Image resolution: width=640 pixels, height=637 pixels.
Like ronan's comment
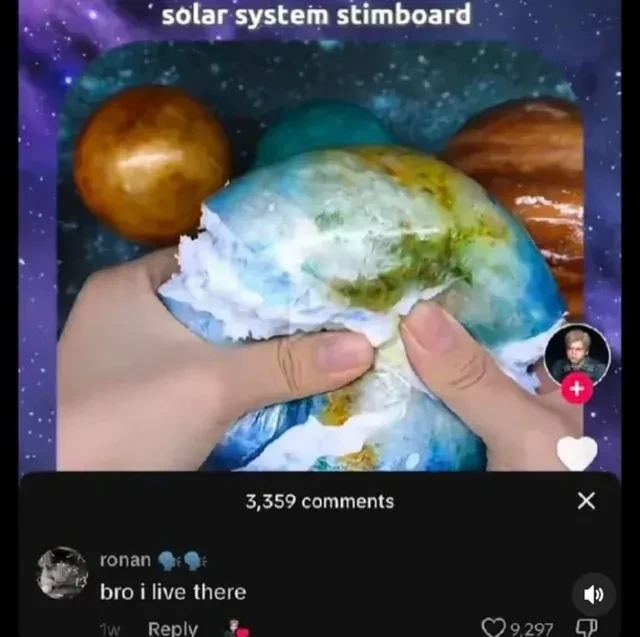tap(494, 627)
